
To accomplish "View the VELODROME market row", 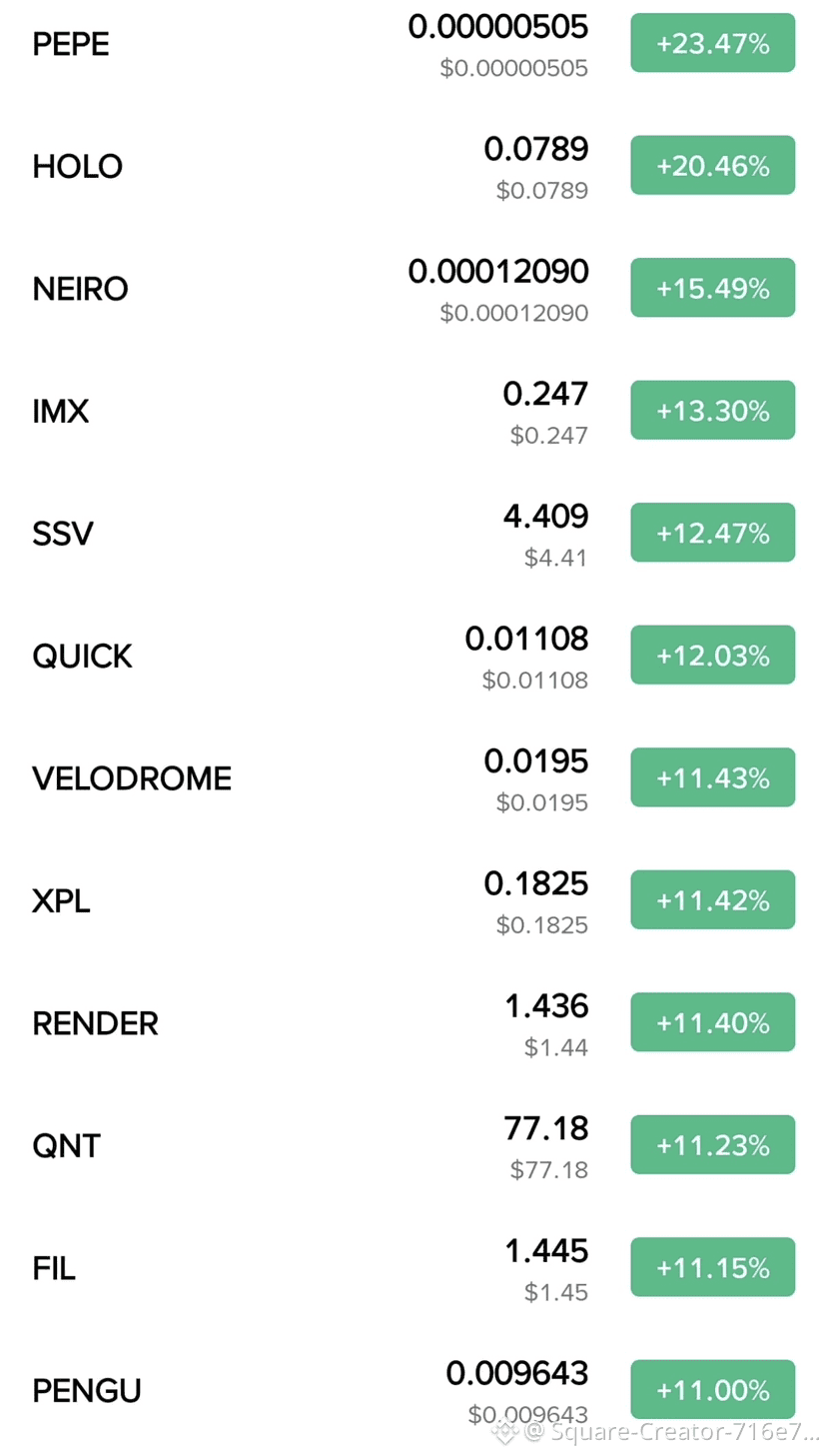I will (132, 778).
